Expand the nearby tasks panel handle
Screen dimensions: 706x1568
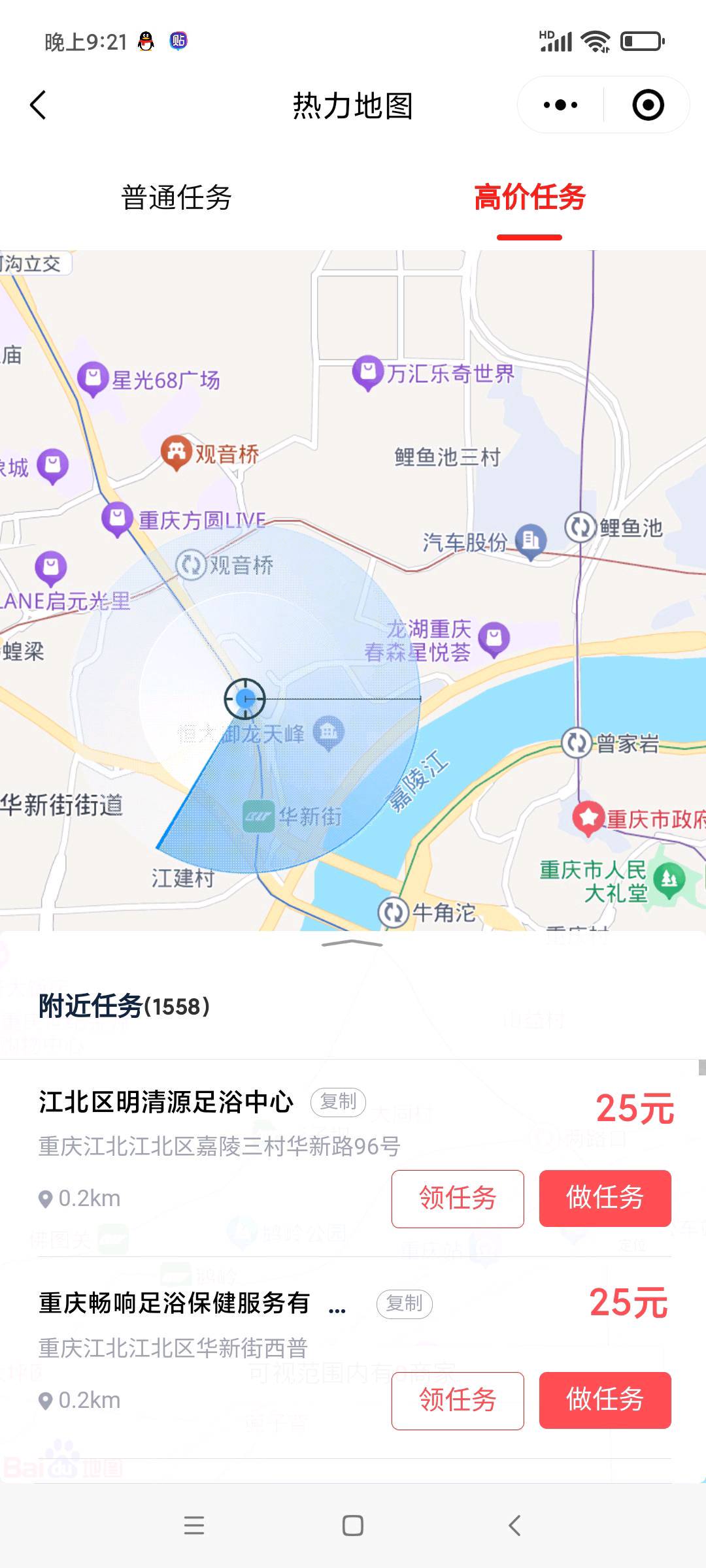[352, 943]
